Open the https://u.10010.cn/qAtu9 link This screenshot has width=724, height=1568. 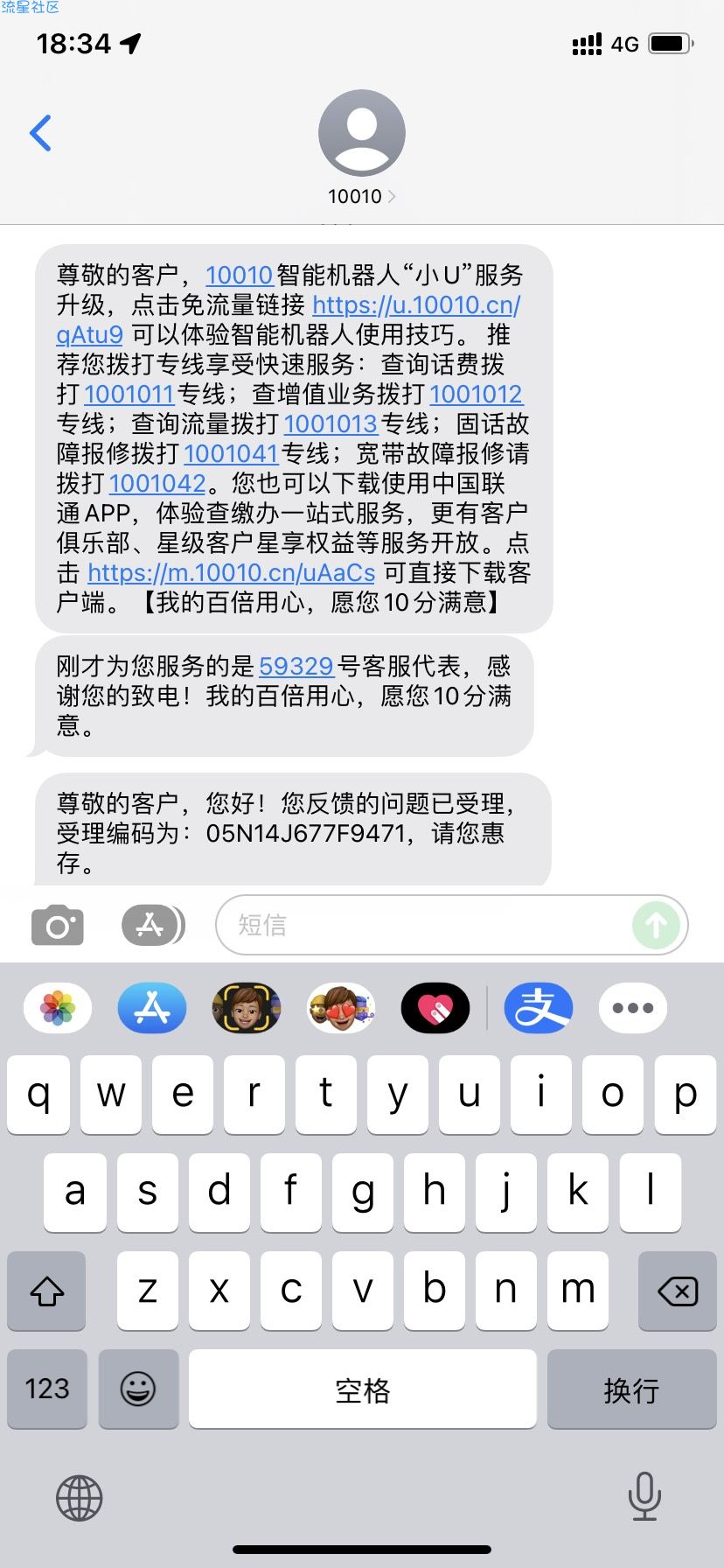click(416, 305)
